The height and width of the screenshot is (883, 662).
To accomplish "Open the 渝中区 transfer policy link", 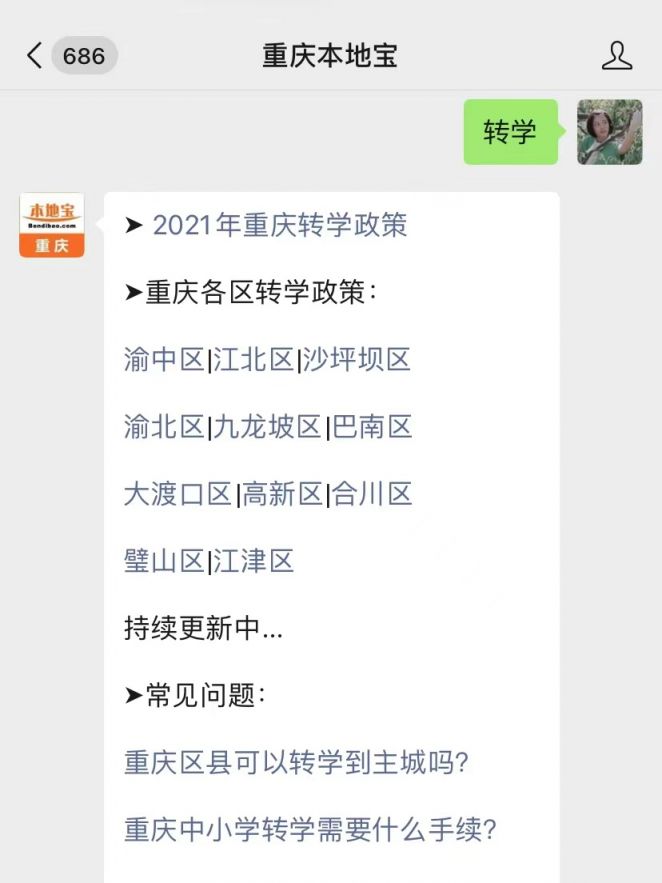I will [164, 360].
